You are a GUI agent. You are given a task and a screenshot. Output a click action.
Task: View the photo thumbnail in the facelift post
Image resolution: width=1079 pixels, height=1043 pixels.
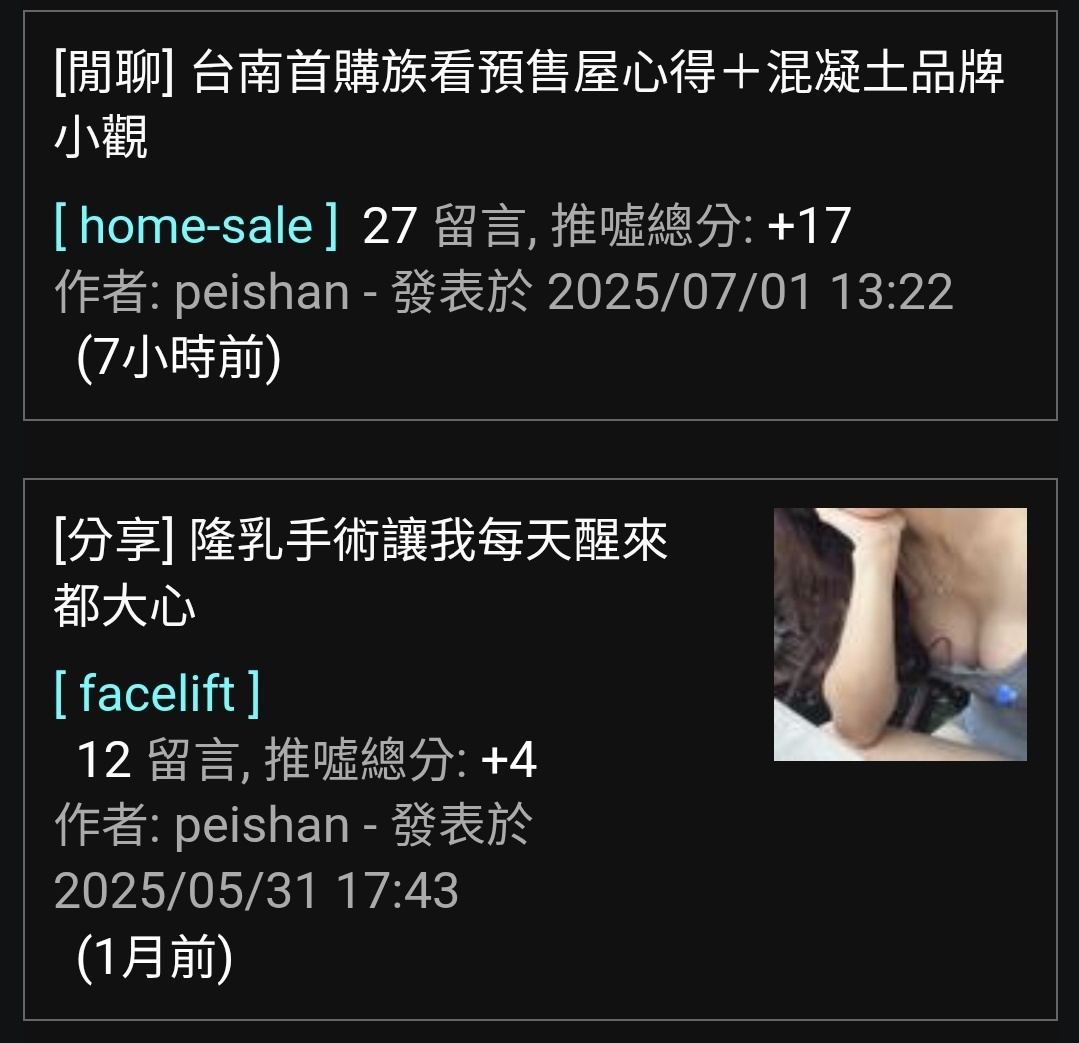900,634
